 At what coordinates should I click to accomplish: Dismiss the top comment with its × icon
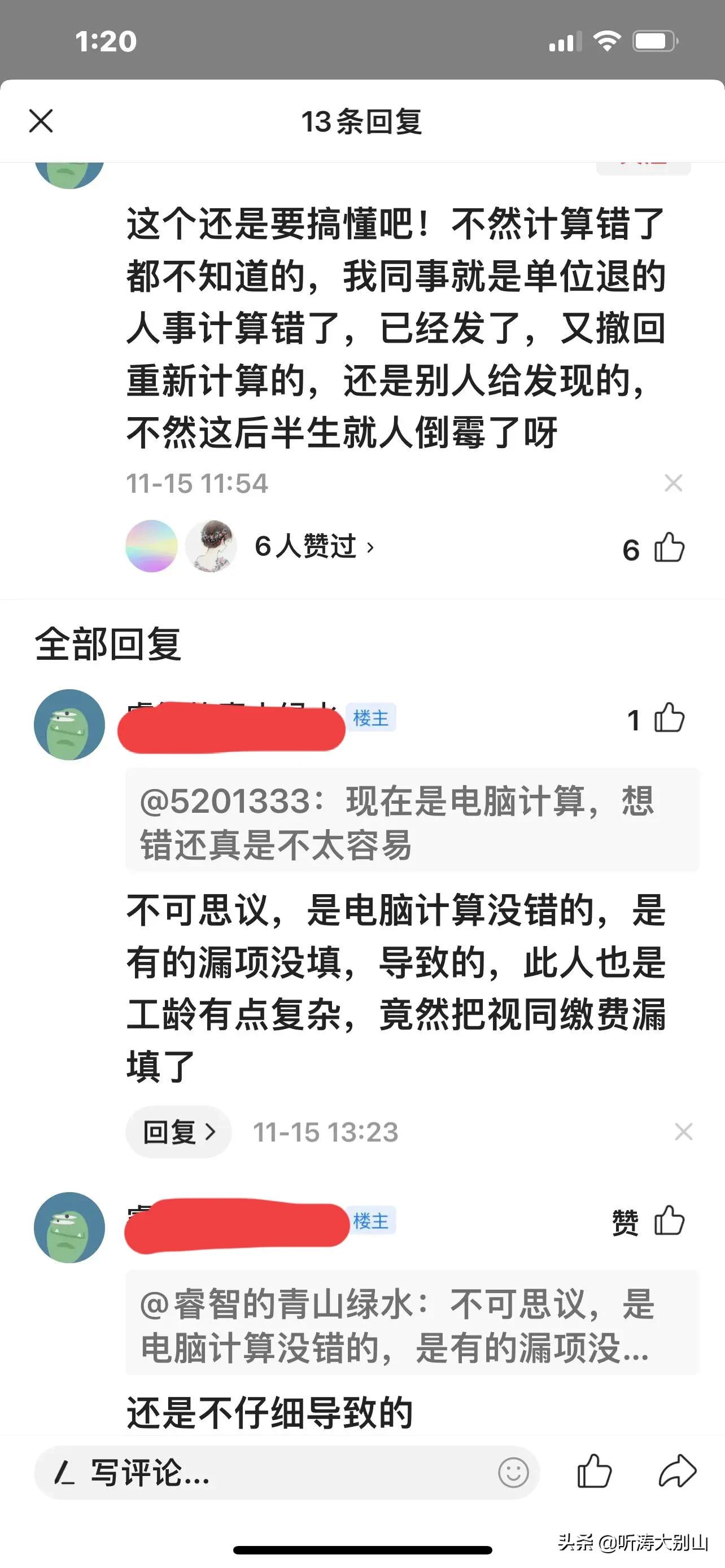coord(673,483)
